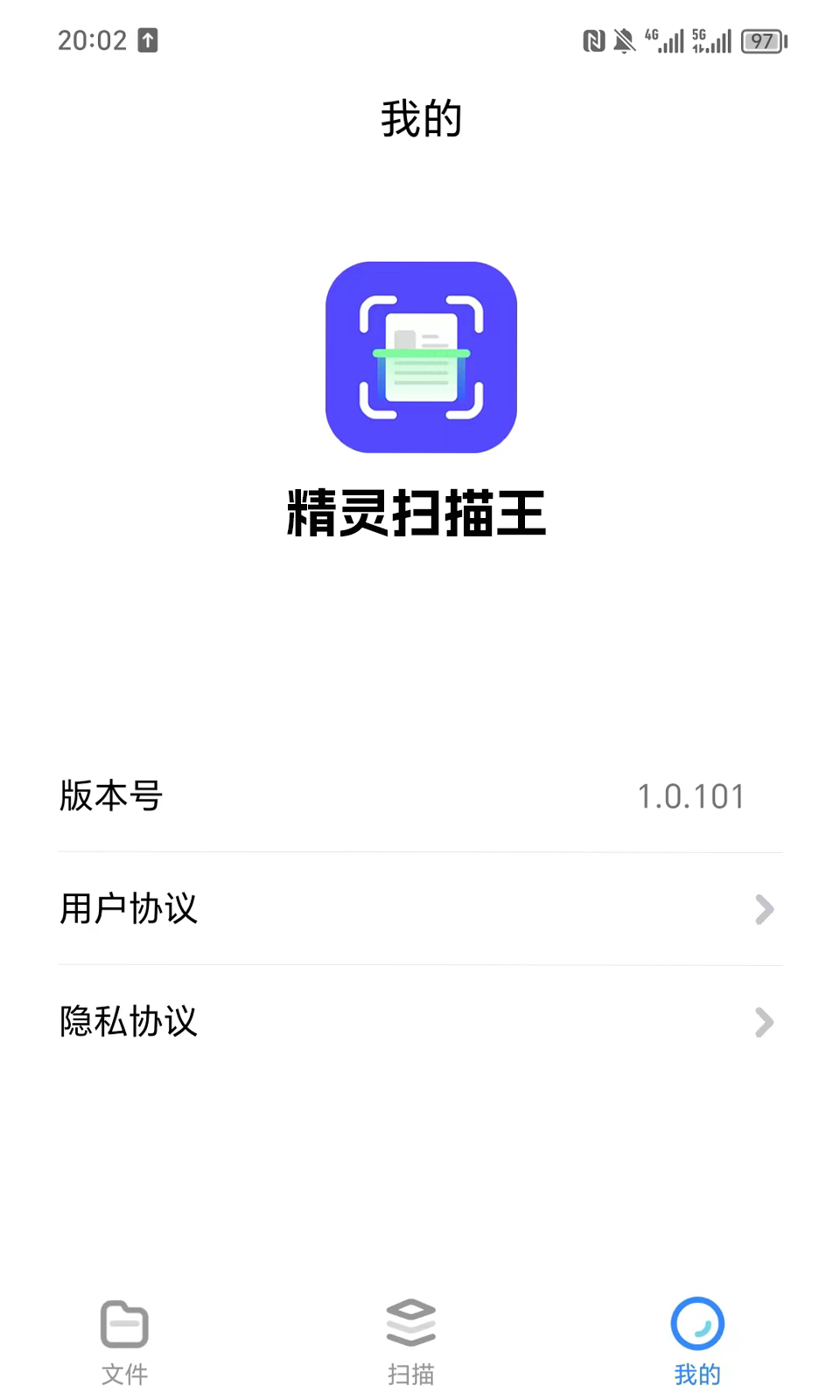The height and width of the screenshot is (1400, 840).
Task: Click the chevron beside 用户协议
Action: [765, 910]
